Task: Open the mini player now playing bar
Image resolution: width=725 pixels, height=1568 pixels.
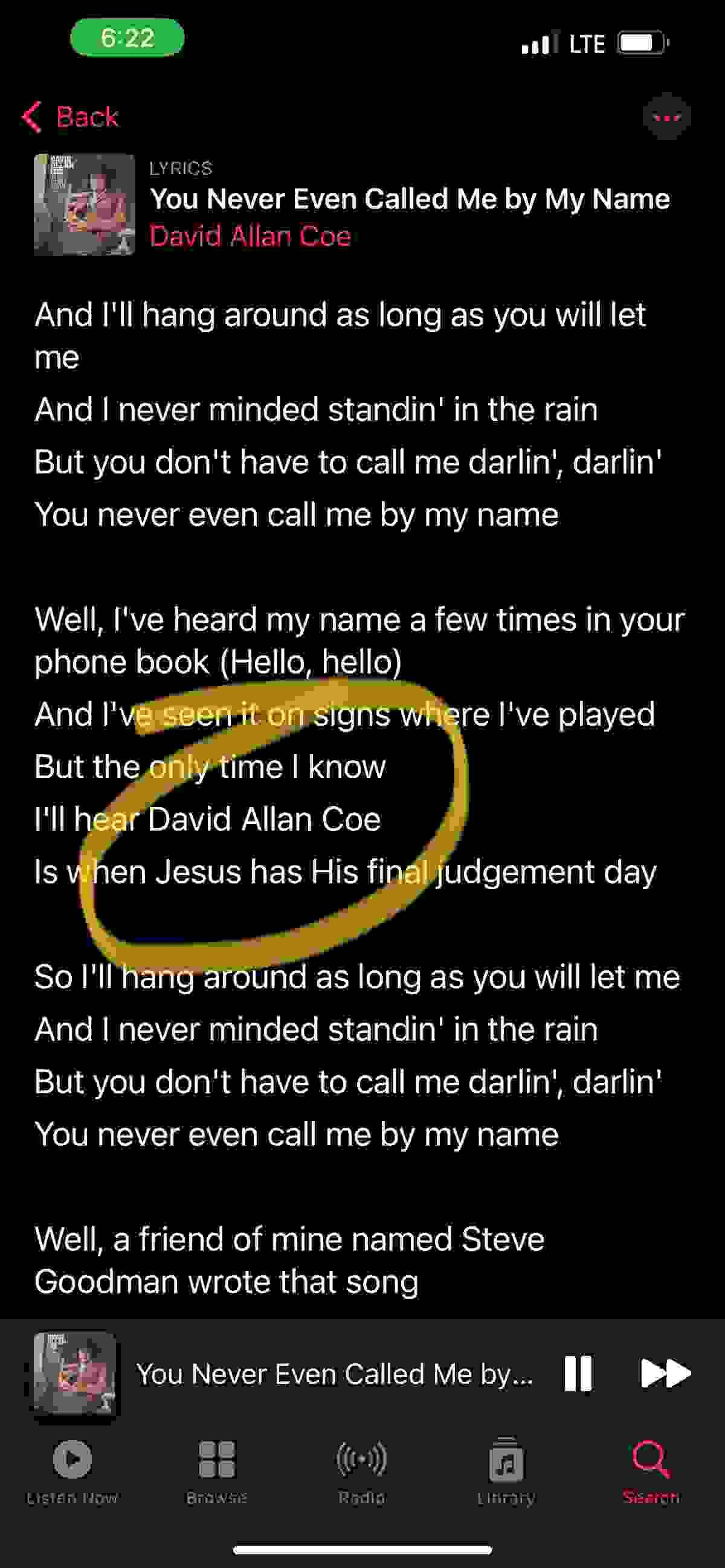Action: point(333,1374)
